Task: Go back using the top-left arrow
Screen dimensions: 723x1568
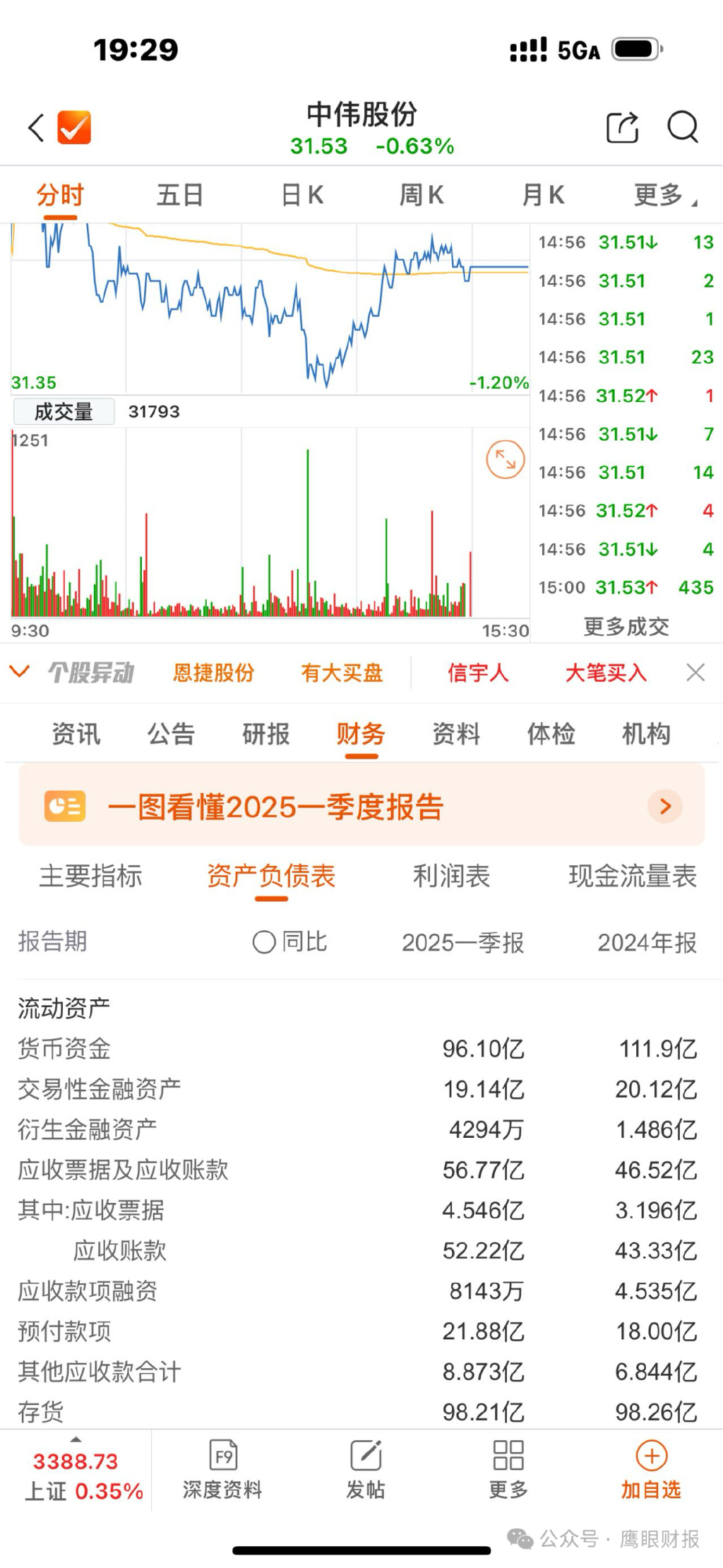Action: click(36, 128)
